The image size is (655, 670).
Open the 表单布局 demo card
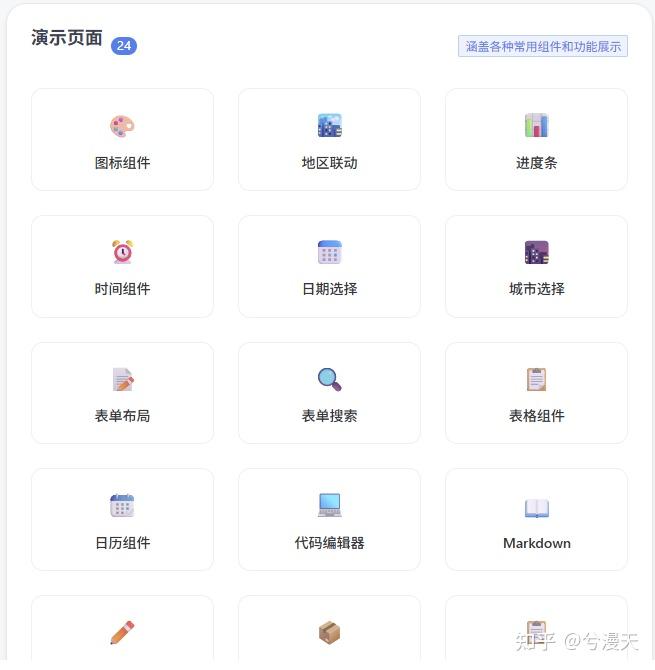[122, 393]
